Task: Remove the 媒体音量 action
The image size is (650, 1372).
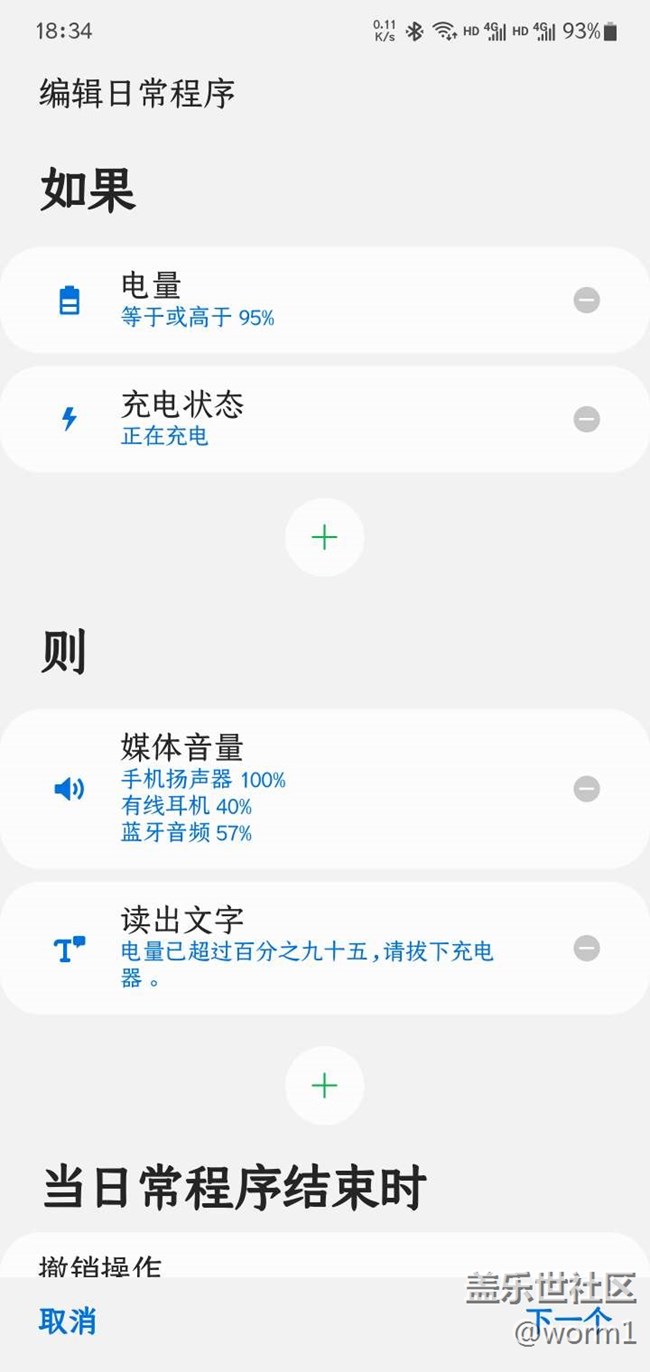Action: coord(587,789)
